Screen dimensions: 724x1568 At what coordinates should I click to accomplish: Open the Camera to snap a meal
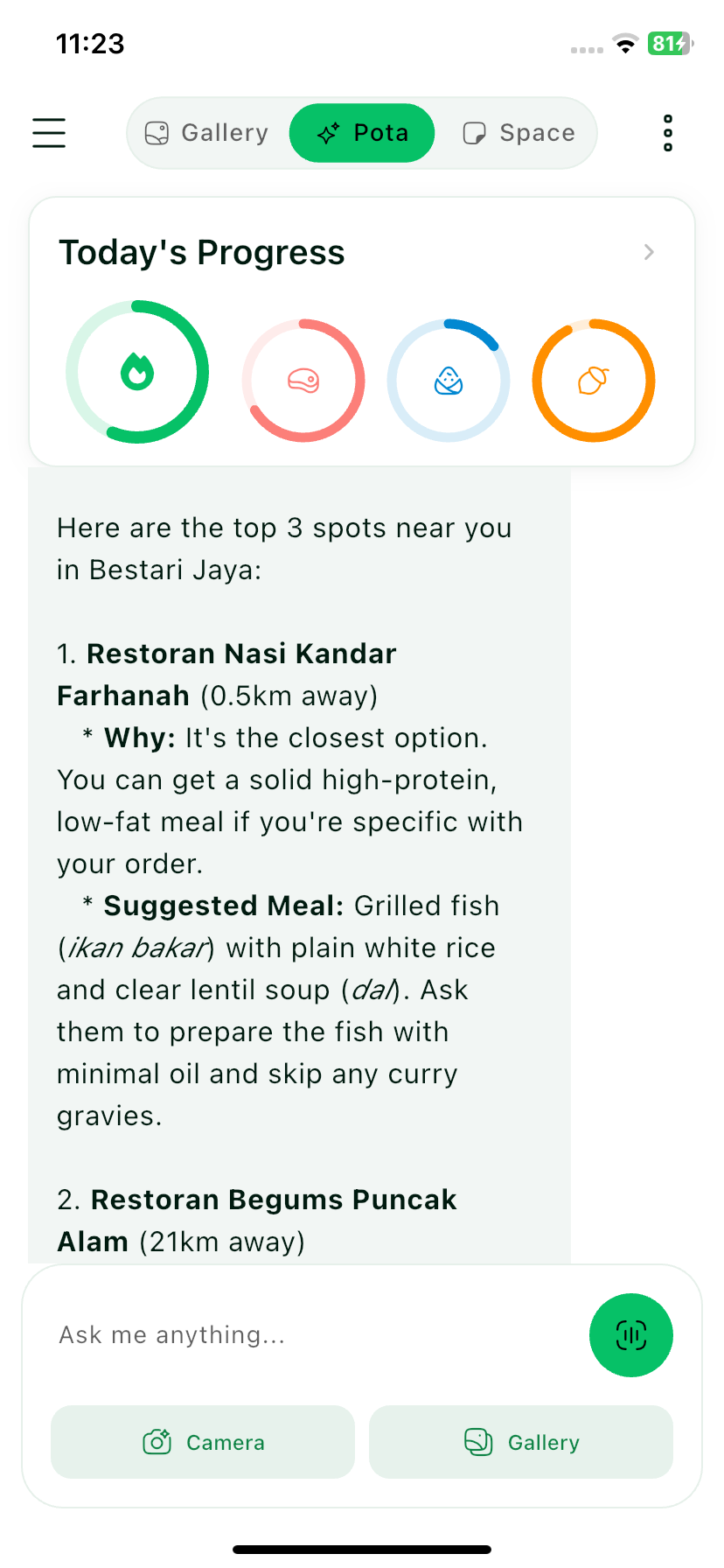203,1442
